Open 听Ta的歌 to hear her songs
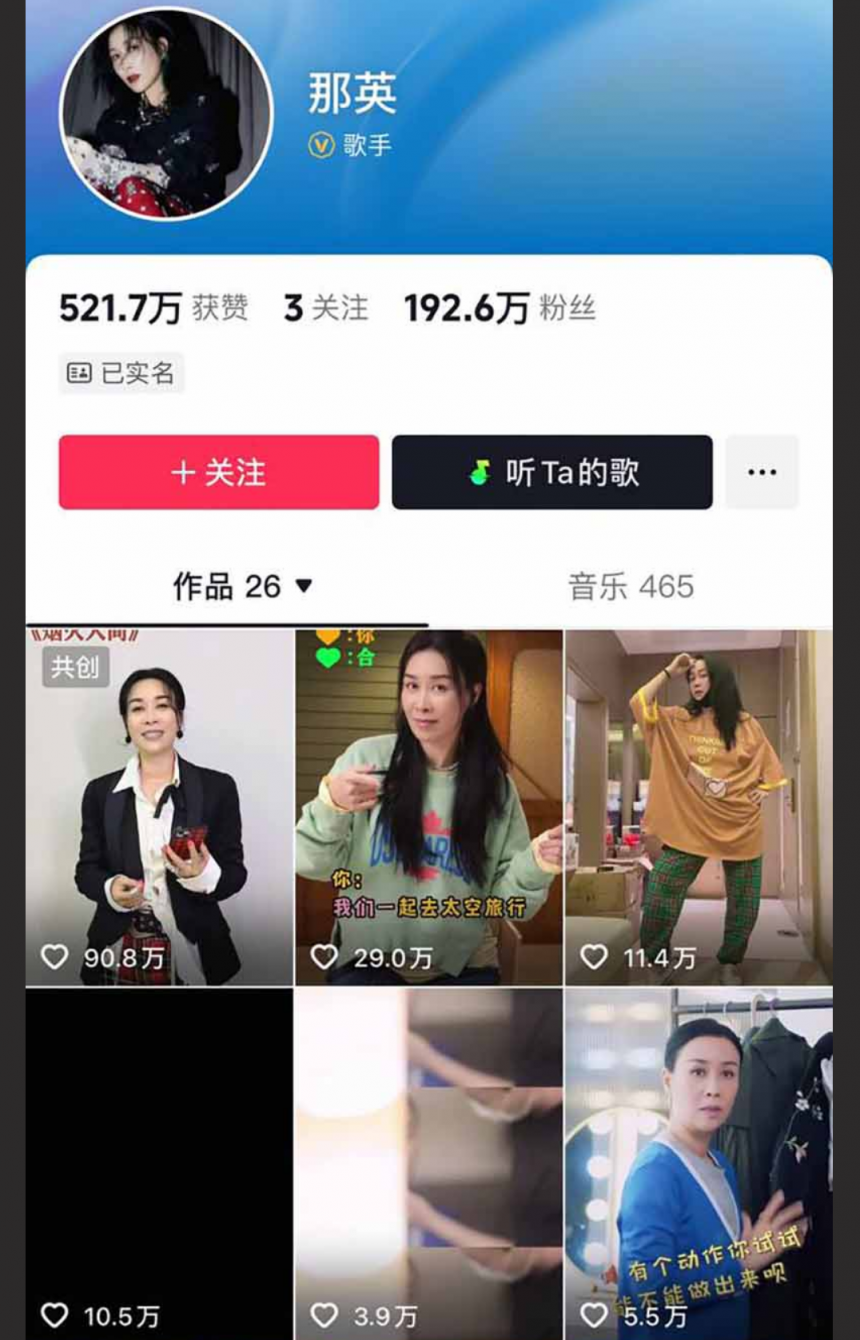Viewport: 860px width, 1340px height. pyautogui.click(x=552, y=472)
